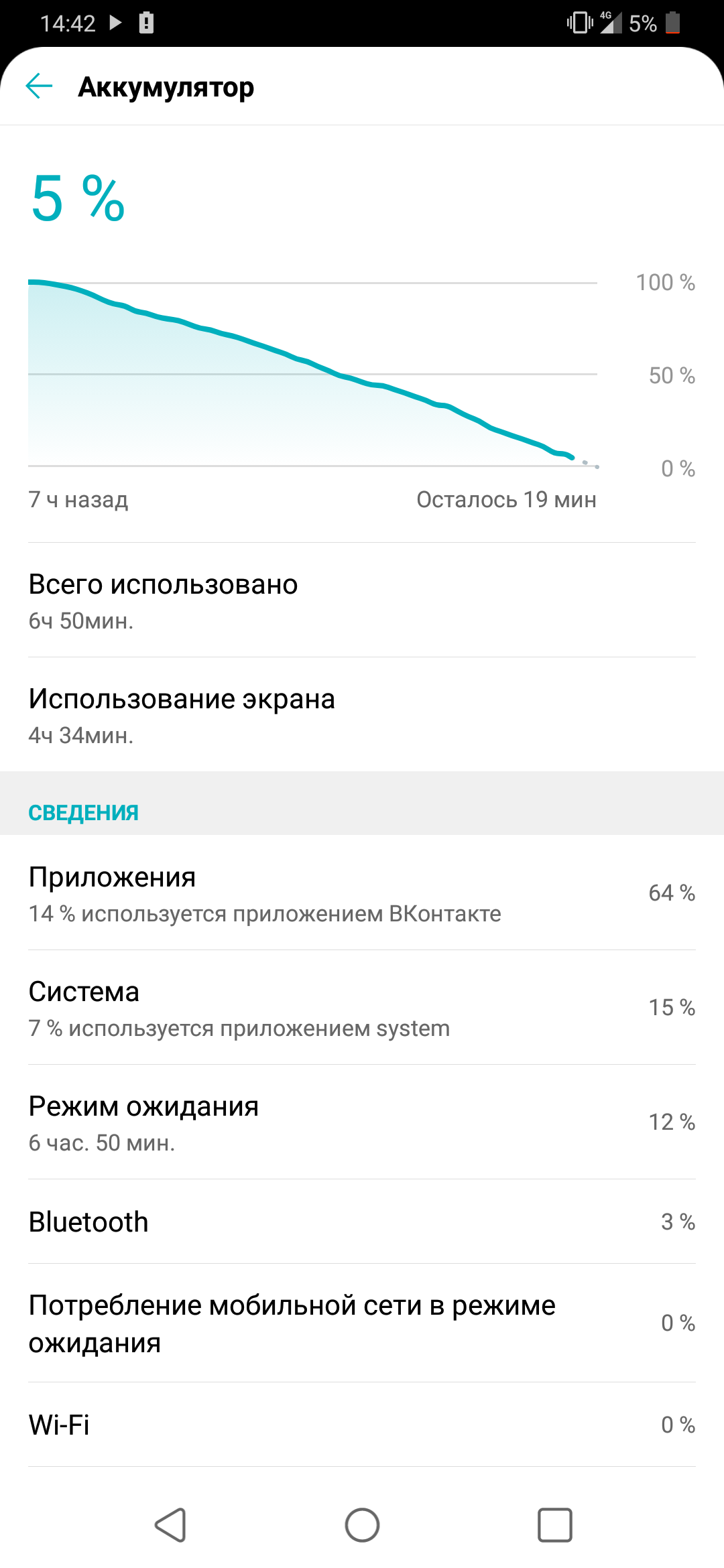Open the Система usage details

pos(362,1007)
